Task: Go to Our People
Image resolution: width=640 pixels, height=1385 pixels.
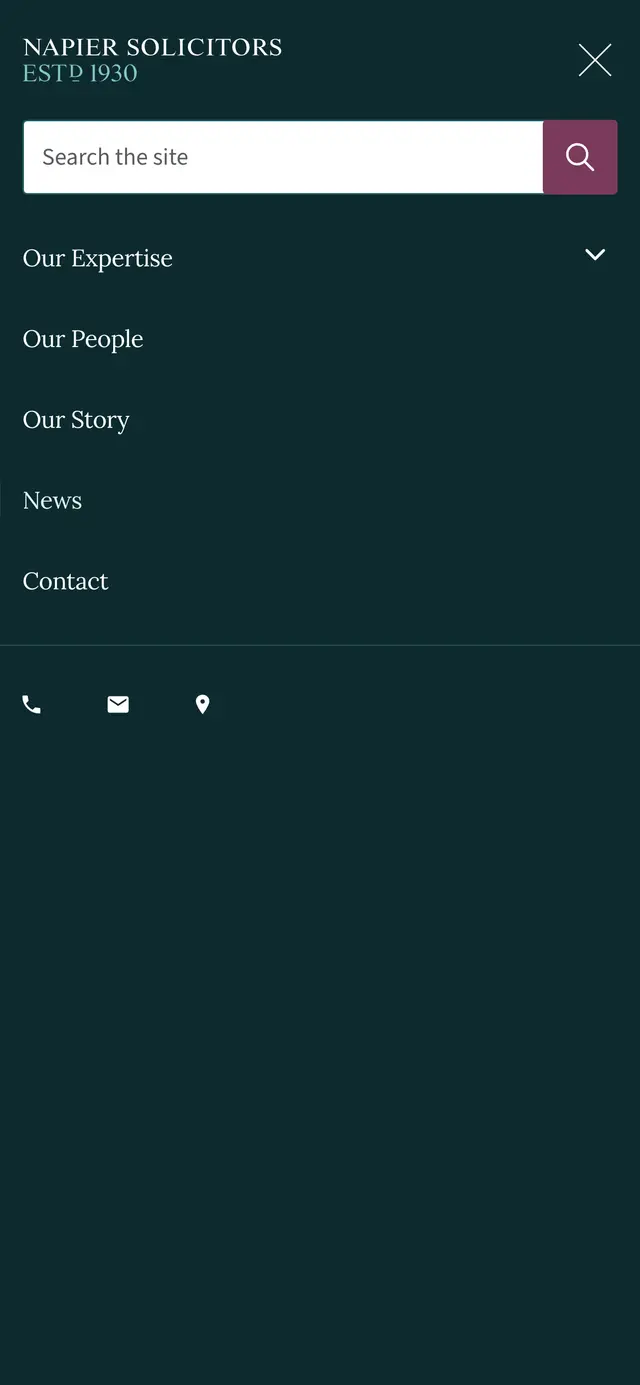Action: click(83, 339)
